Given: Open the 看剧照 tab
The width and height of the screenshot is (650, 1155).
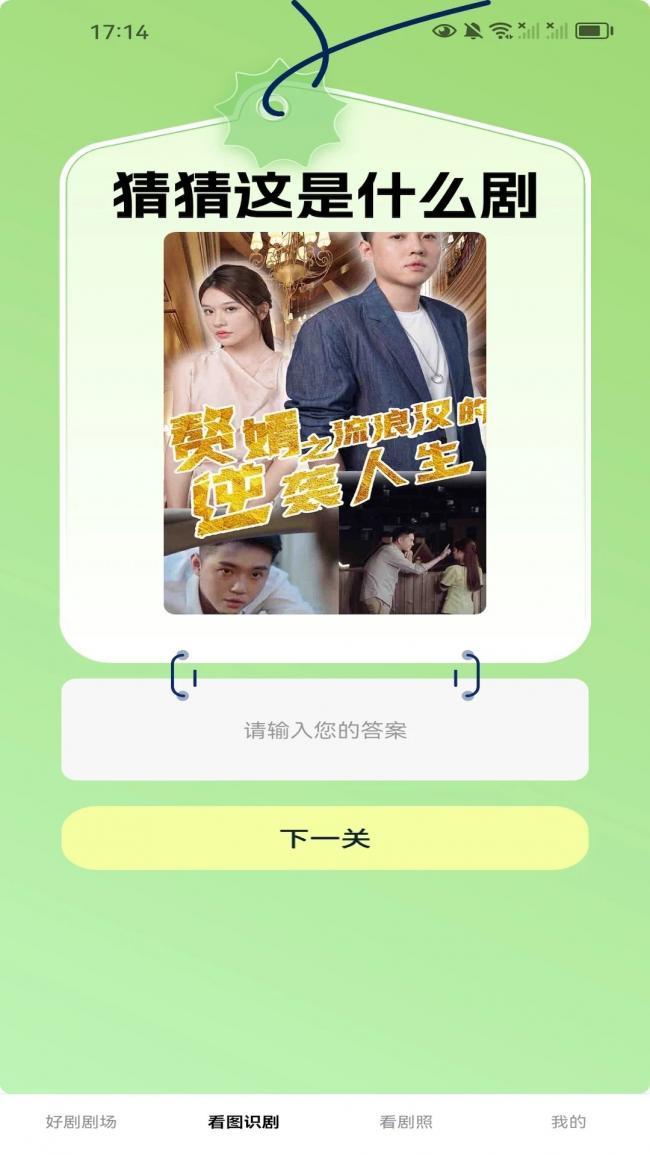Looking at the screenshot, I should click(406, 1122).
